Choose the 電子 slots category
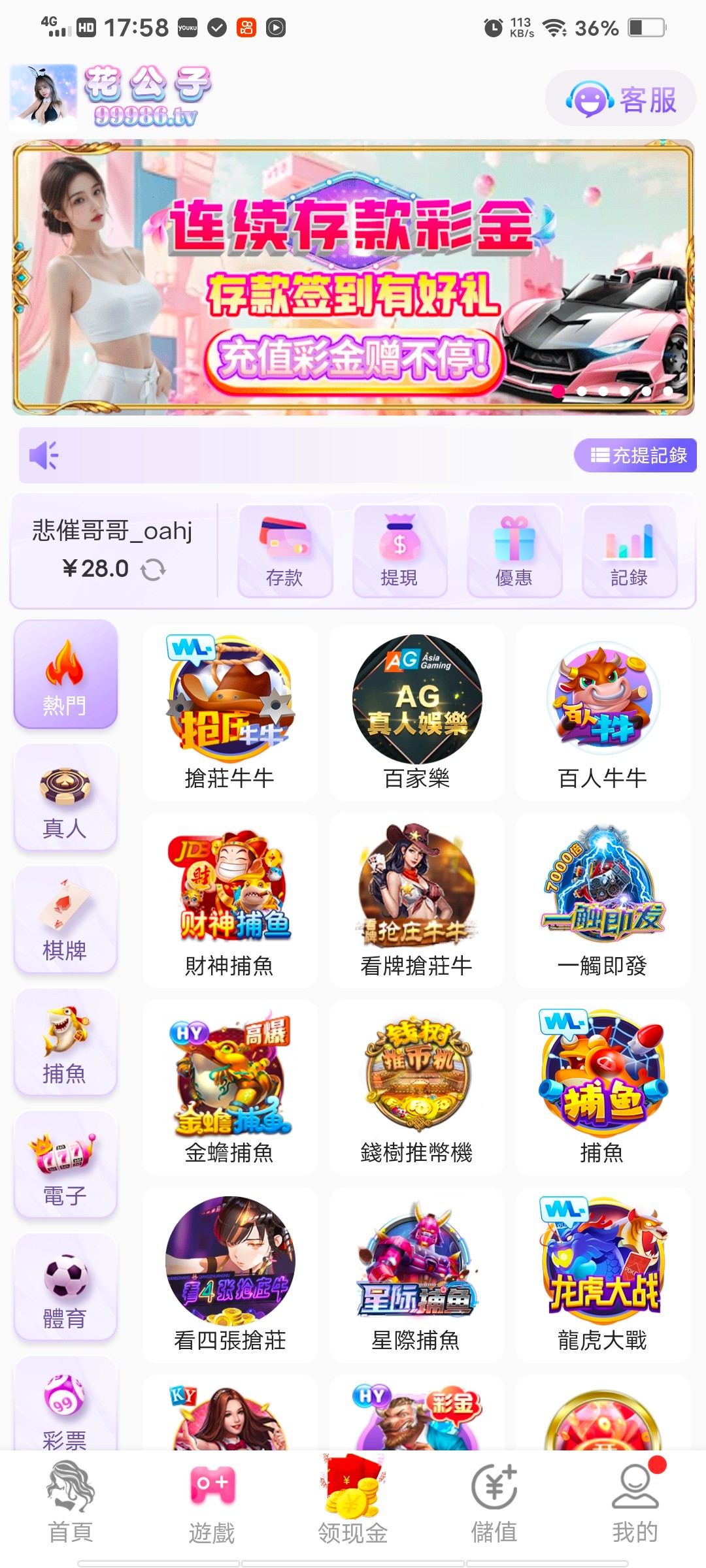This screenshot has width=706, height=1568. click(x=65, y=1165)
